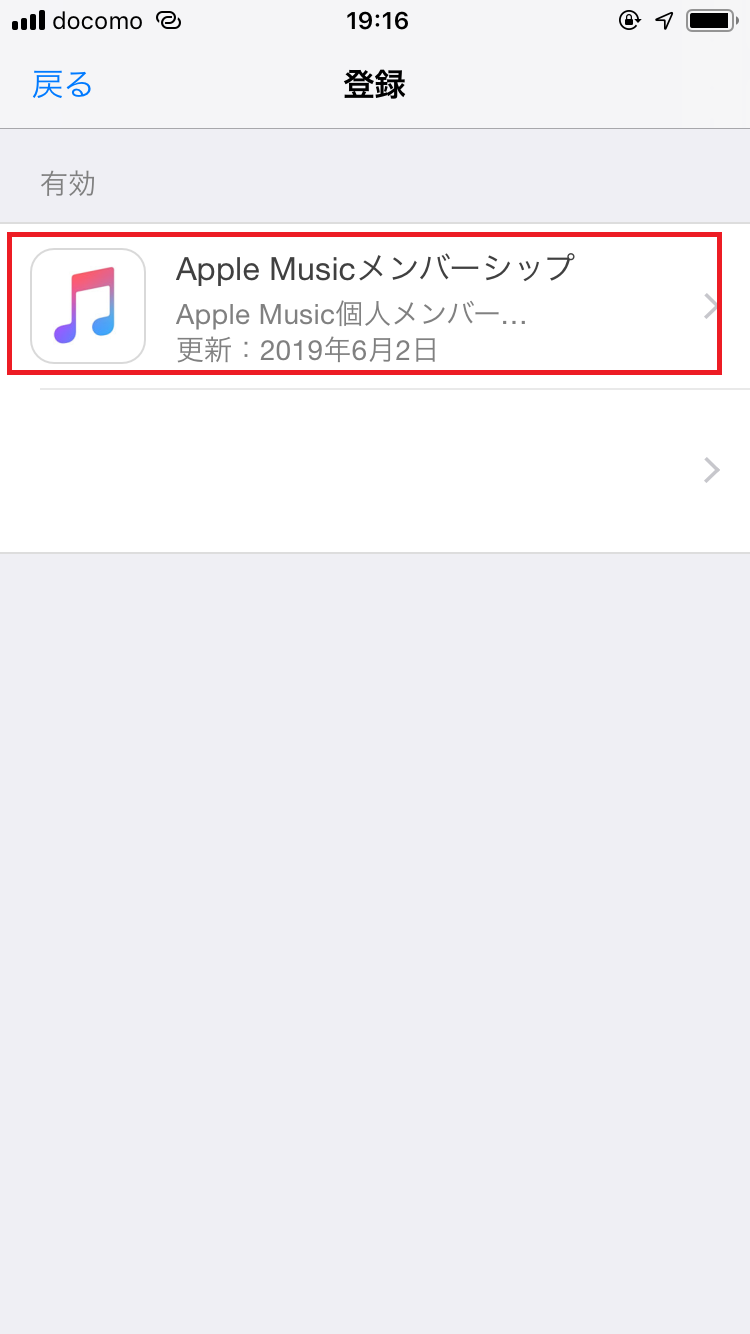This screenshot has width=750, height=1334.
Task: Go back using the 戻る button
Action: [62, 85]
